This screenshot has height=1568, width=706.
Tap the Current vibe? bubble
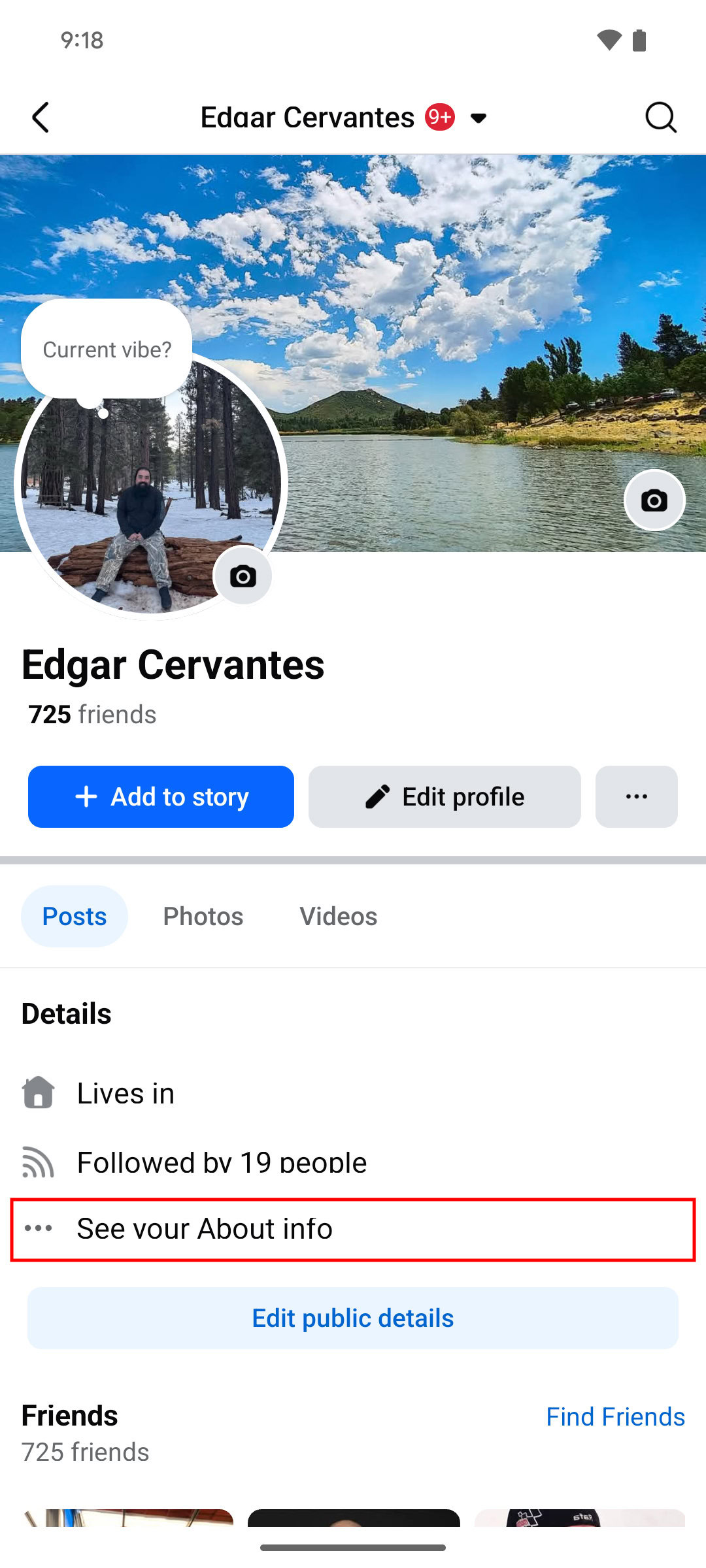coord(107,350)
